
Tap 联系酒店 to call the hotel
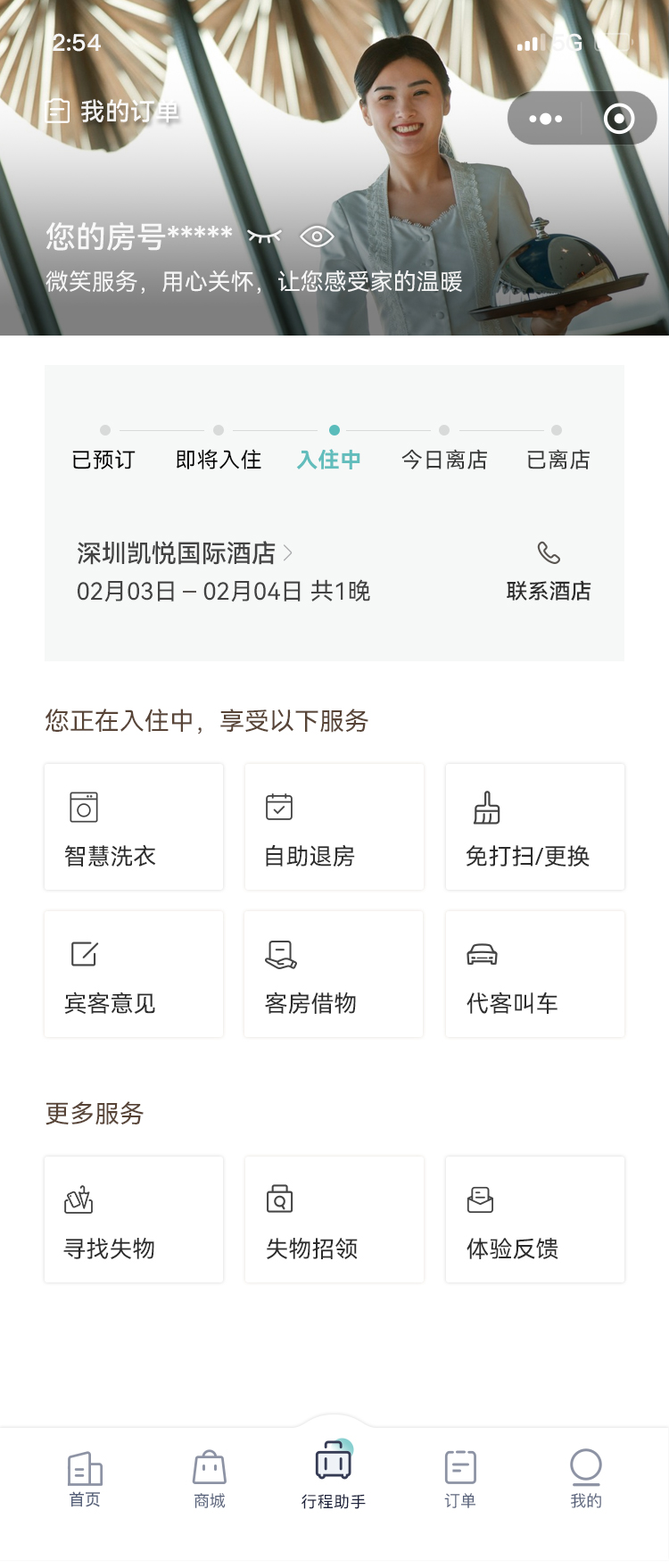[x=549, y=571]
